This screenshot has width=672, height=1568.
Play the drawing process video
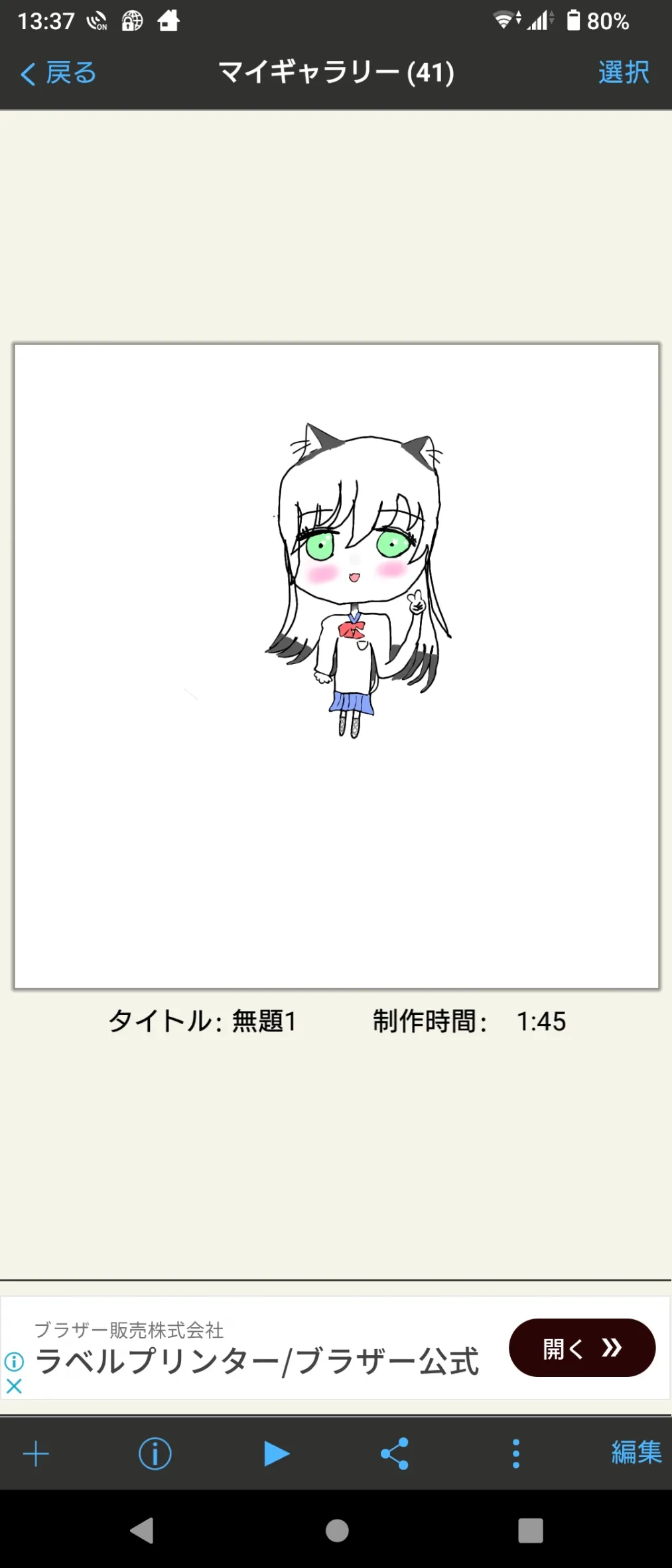275,1454
